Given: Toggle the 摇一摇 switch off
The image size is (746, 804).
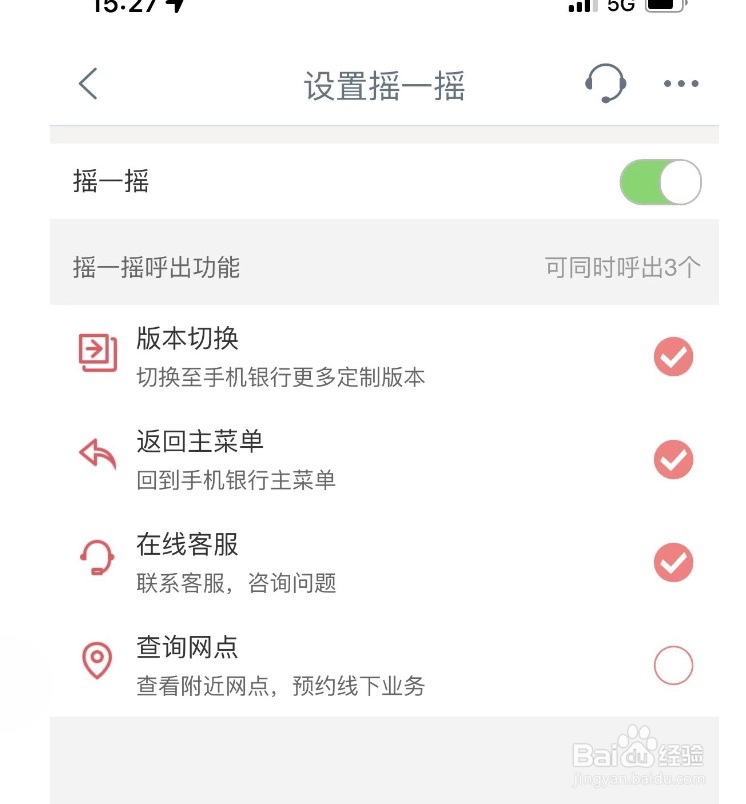Looking at the screenshot, I should 659,181.
